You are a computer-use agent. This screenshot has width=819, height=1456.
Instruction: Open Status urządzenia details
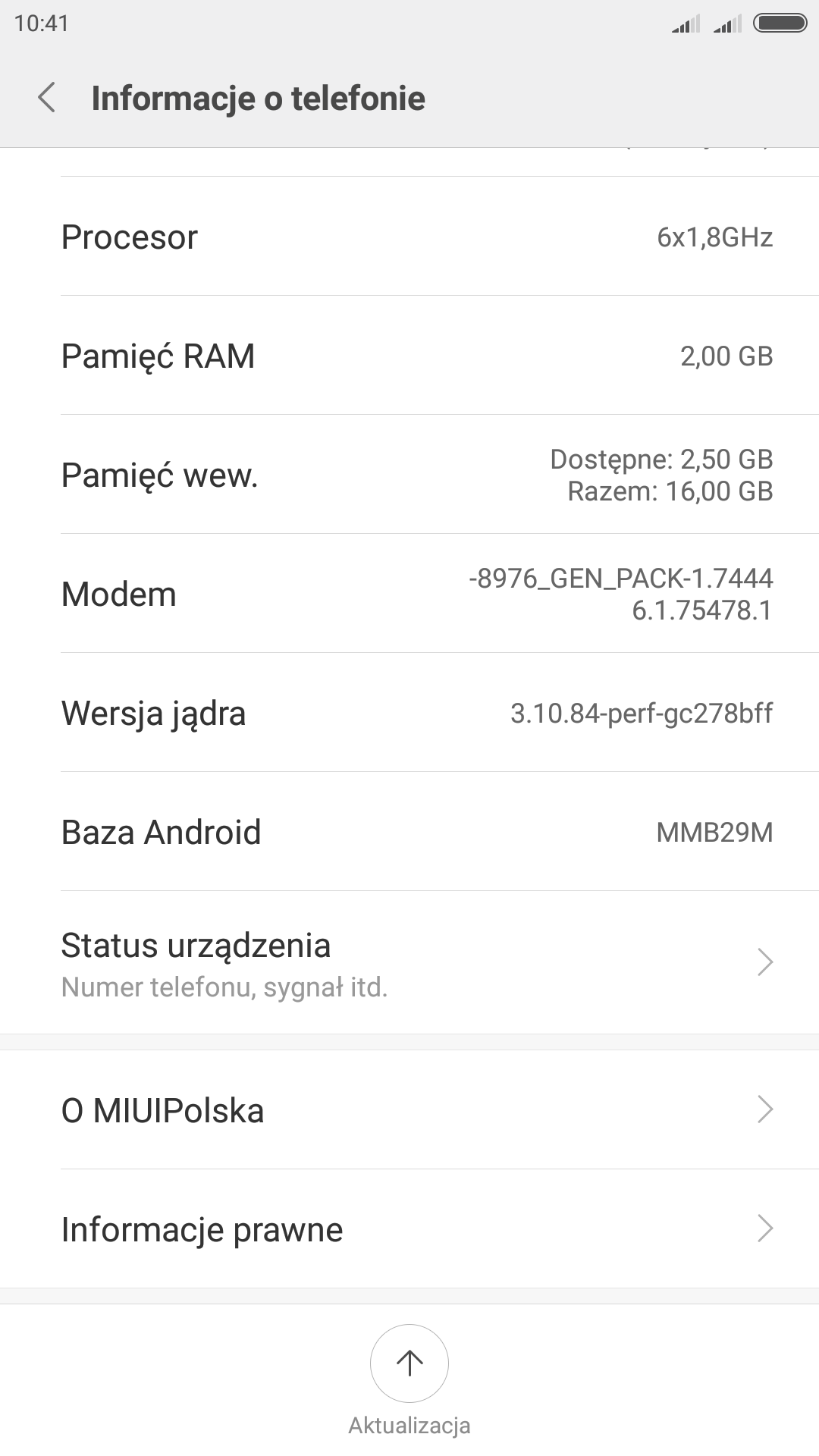[x=409, y=963]
